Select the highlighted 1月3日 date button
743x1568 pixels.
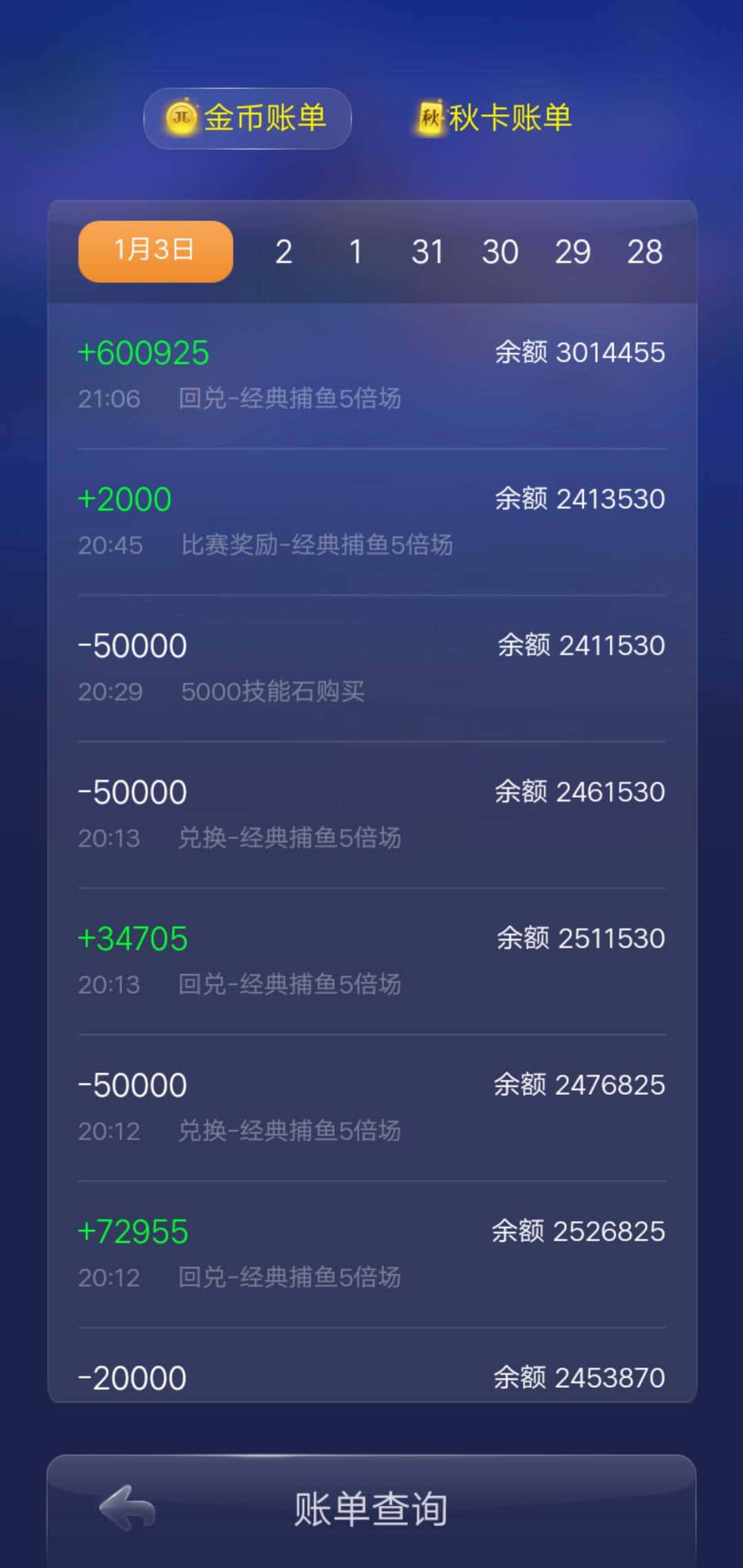click(x=154, y=252)
